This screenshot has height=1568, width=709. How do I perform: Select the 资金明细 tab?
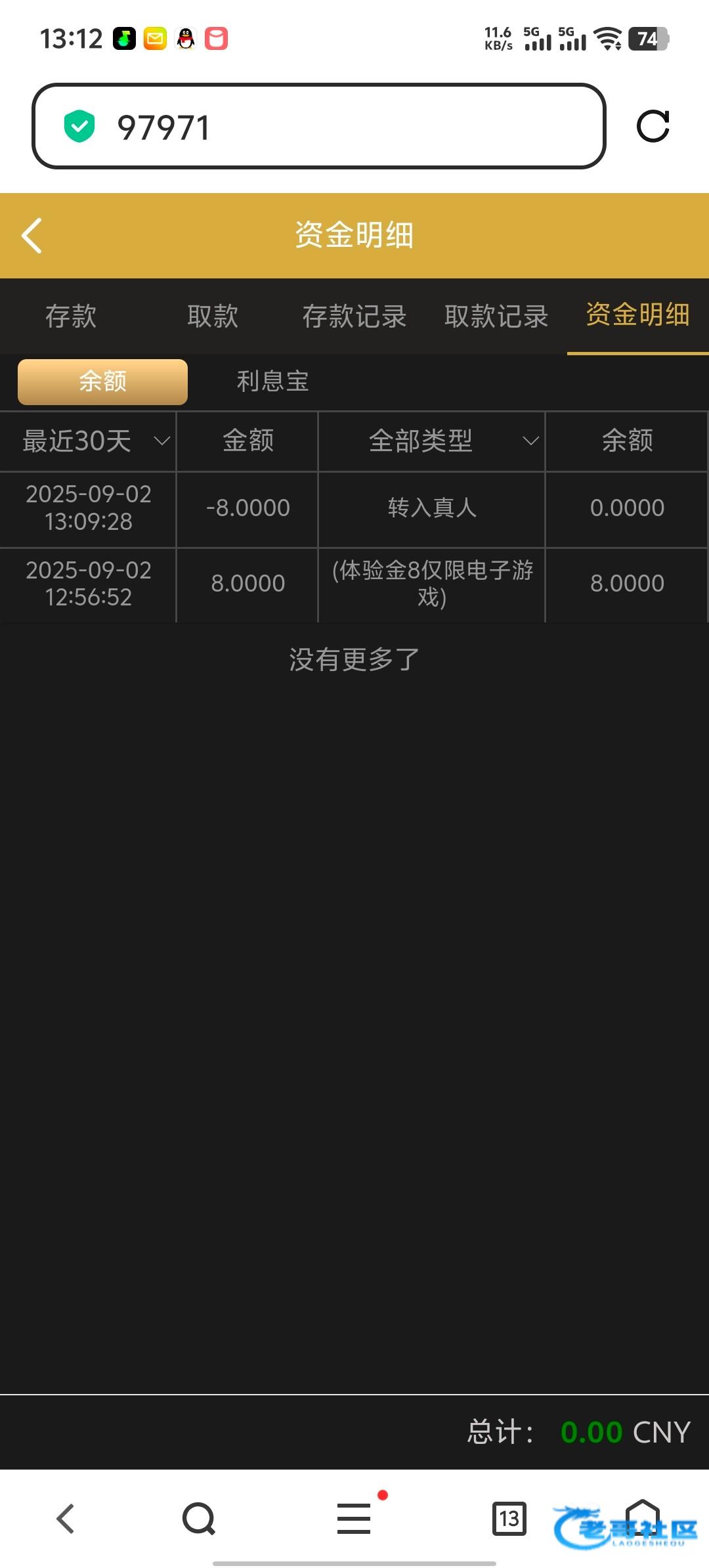638,315
